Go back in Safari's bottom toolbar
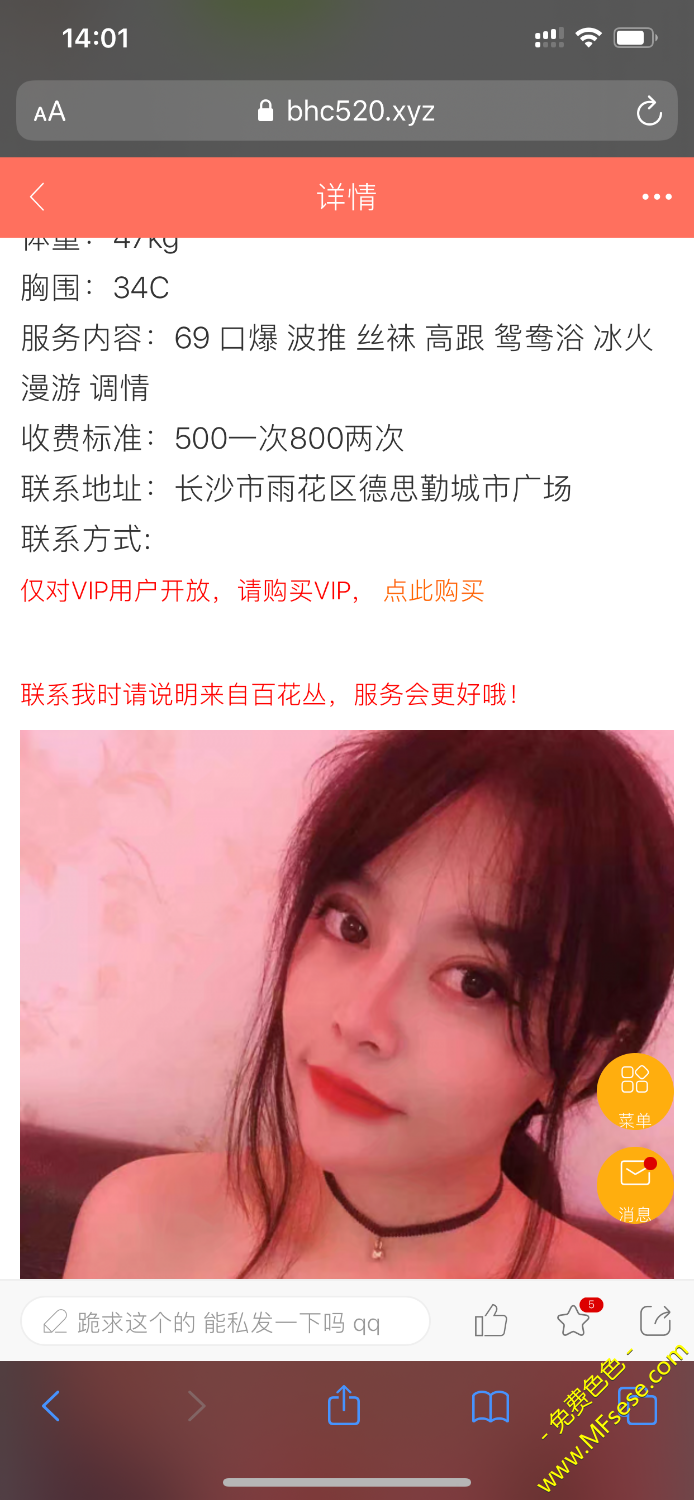 (x=51, y=1406)
